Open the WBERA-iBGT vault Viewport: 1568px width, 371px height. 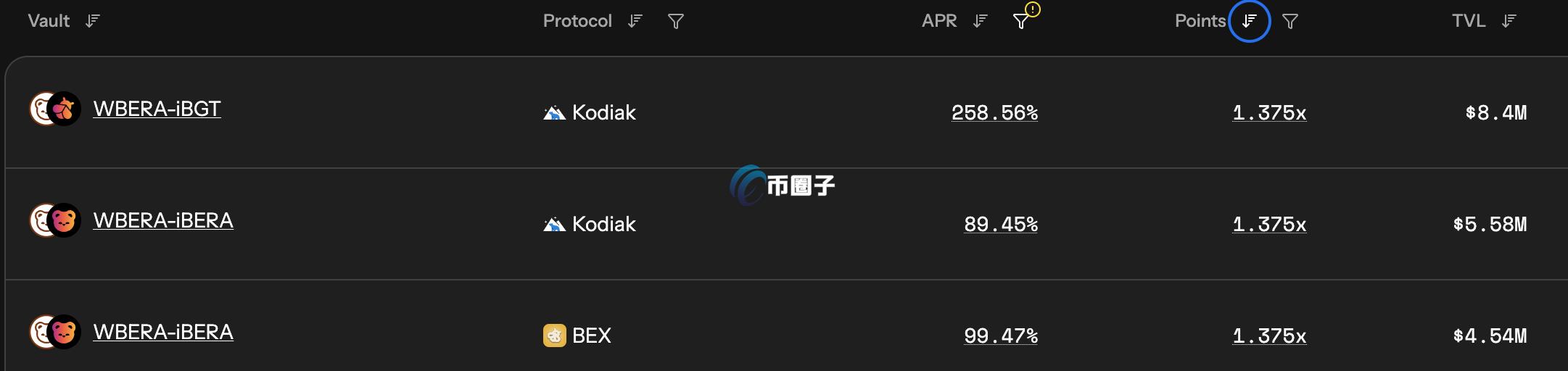pyautogui.click(x=157, y=109)
